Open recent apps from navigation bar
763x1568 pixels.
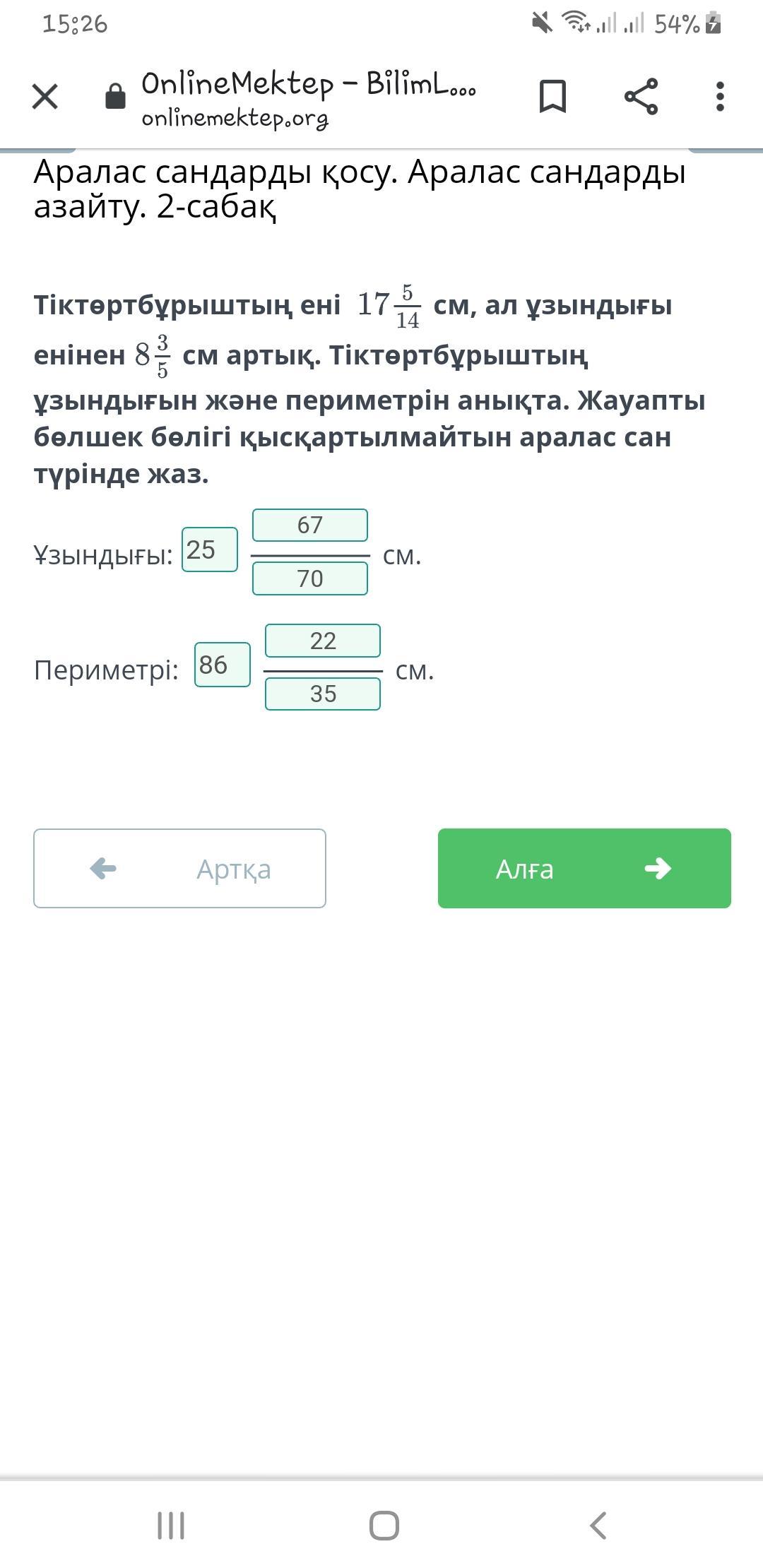pos(171,1526)
